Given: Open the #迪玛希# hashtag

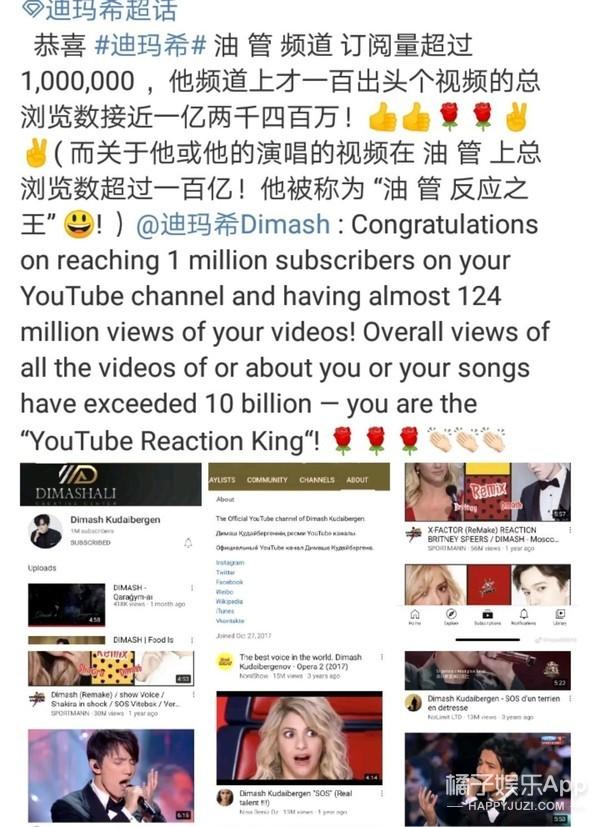Looking at the screenshot, I should click(x=150, y=46).
